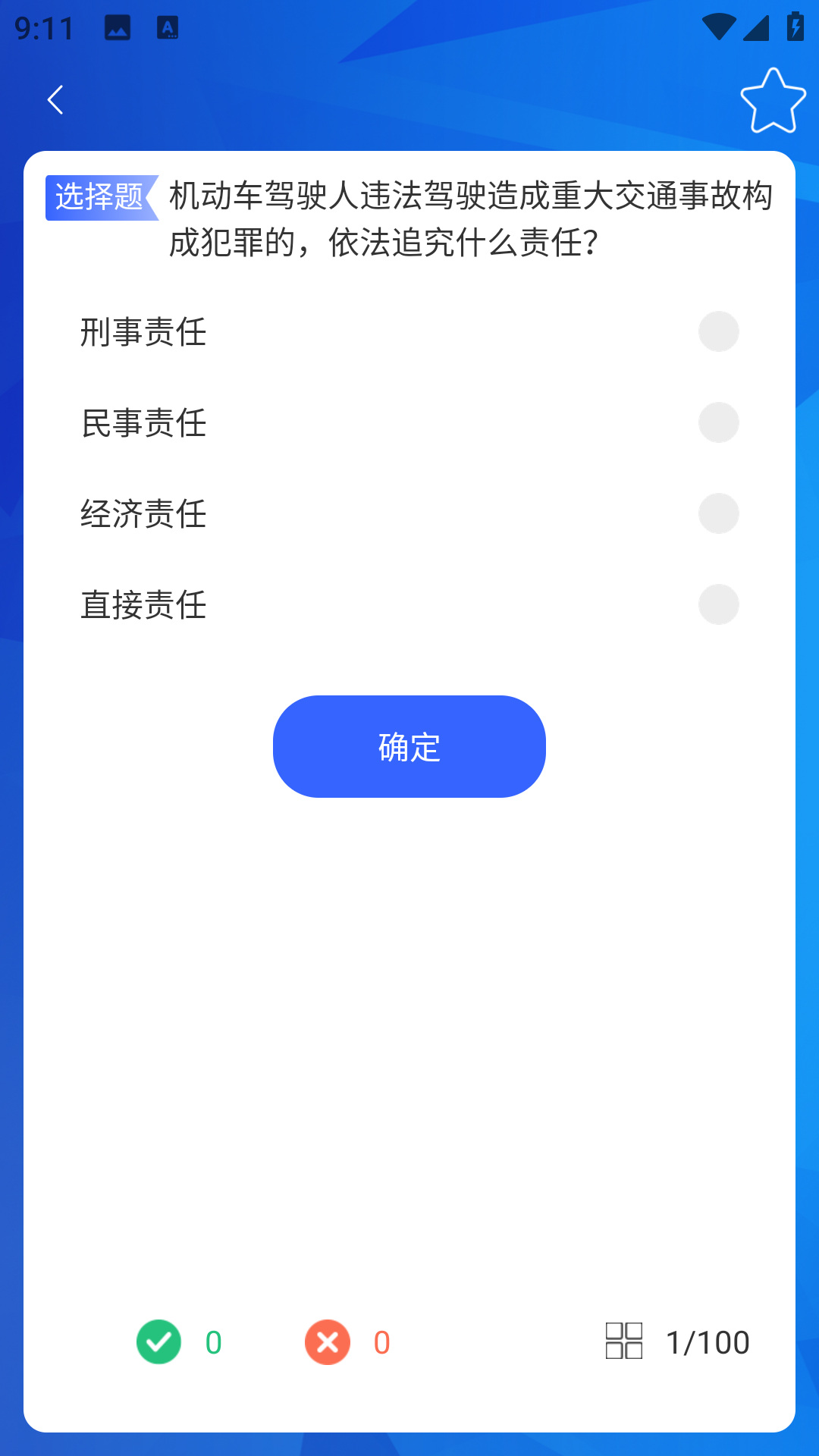This screenshot has width=819, height=1456.
Task: Select the 刑事责任 answer circle
Action: point(718,331)
